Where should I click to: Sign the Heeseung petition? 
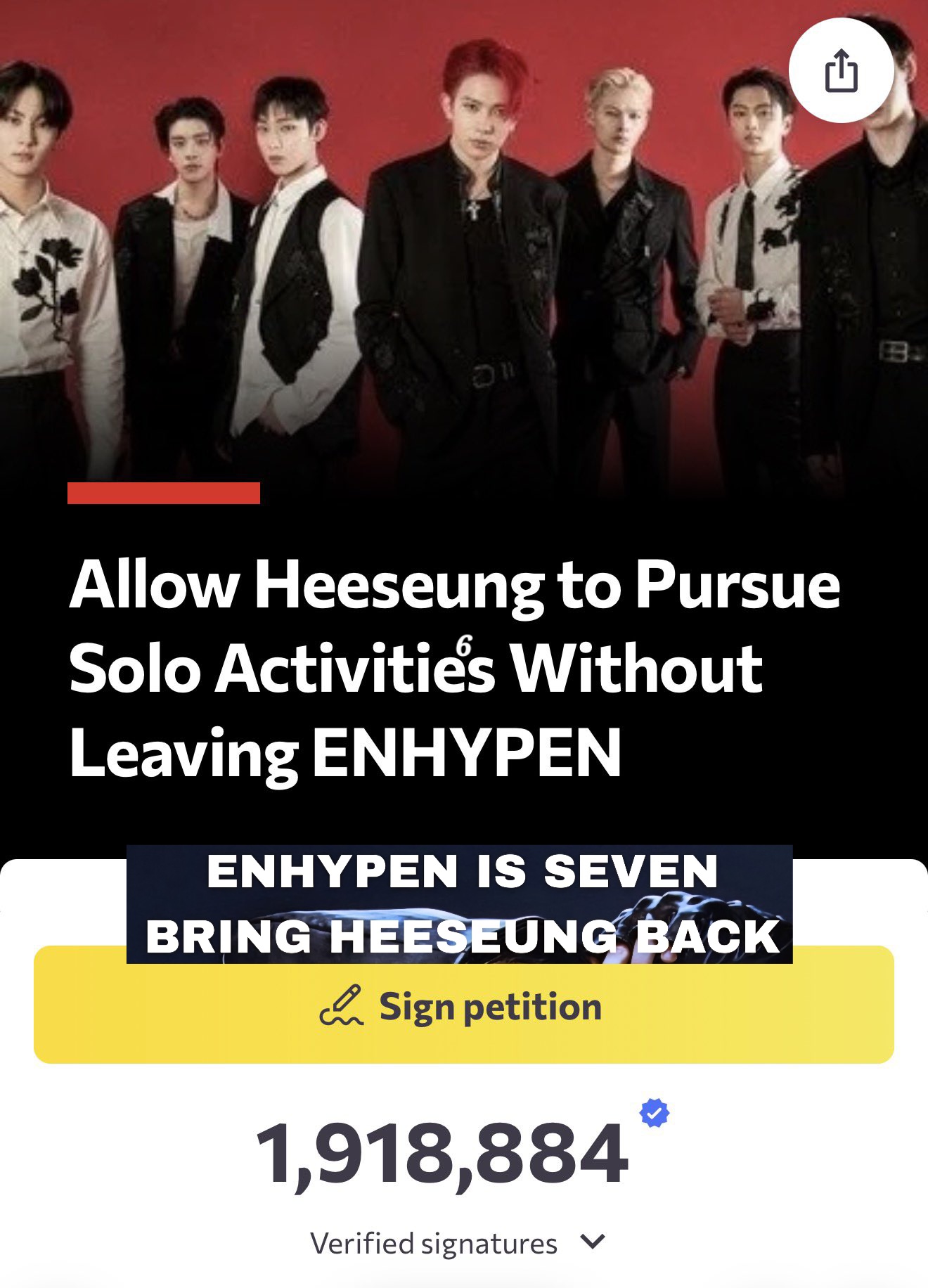pyautogui.click(x=463, y=1009)
